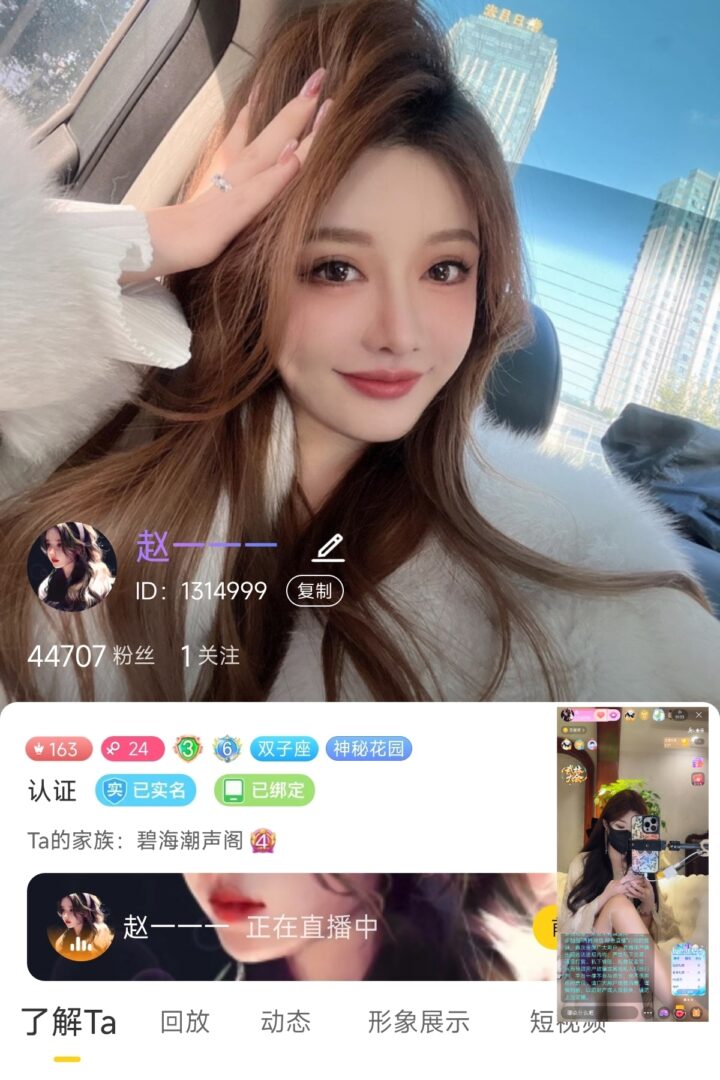Open the floating live stream preview window
720x1080 pixels.
pos(632,863)
